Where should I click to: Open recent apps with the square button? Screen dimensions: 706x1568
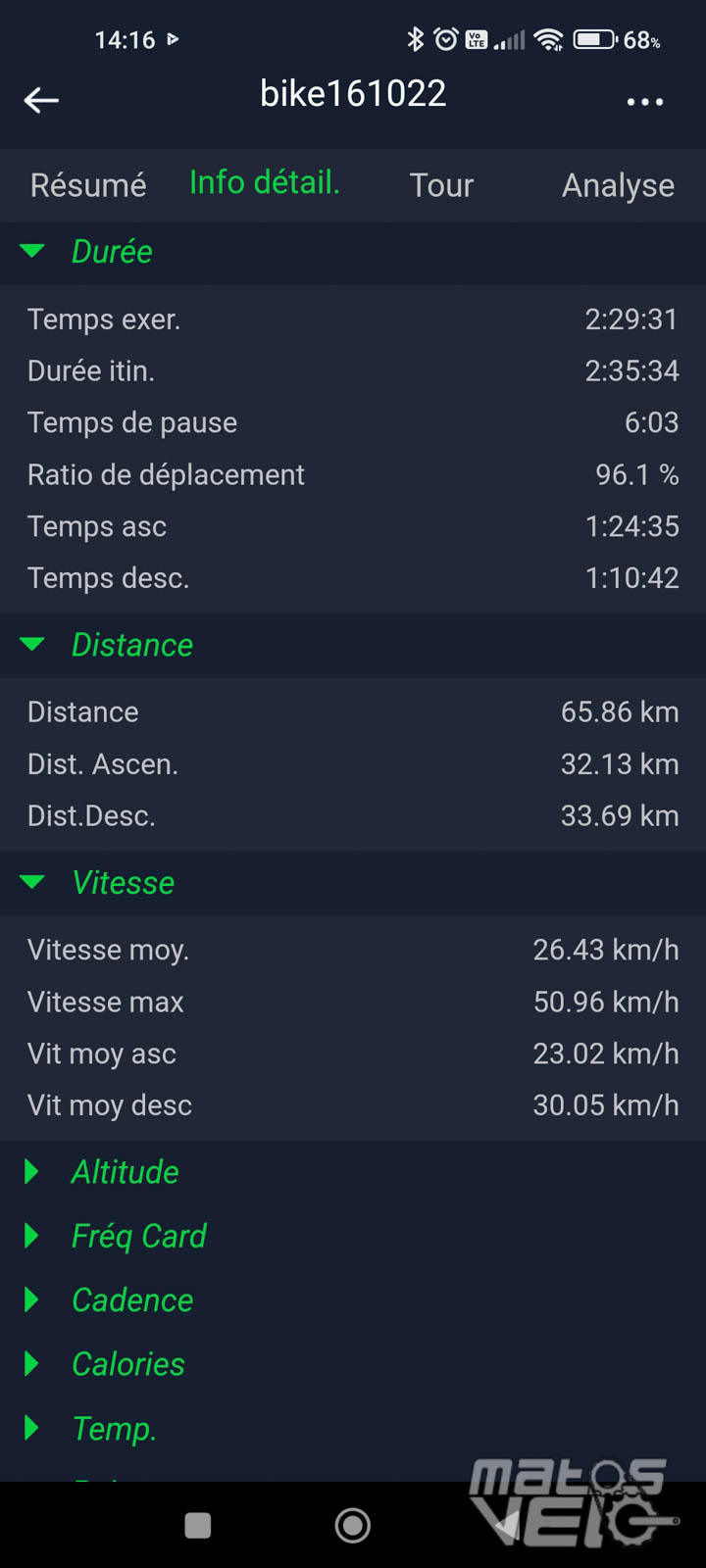point(198,1525)
